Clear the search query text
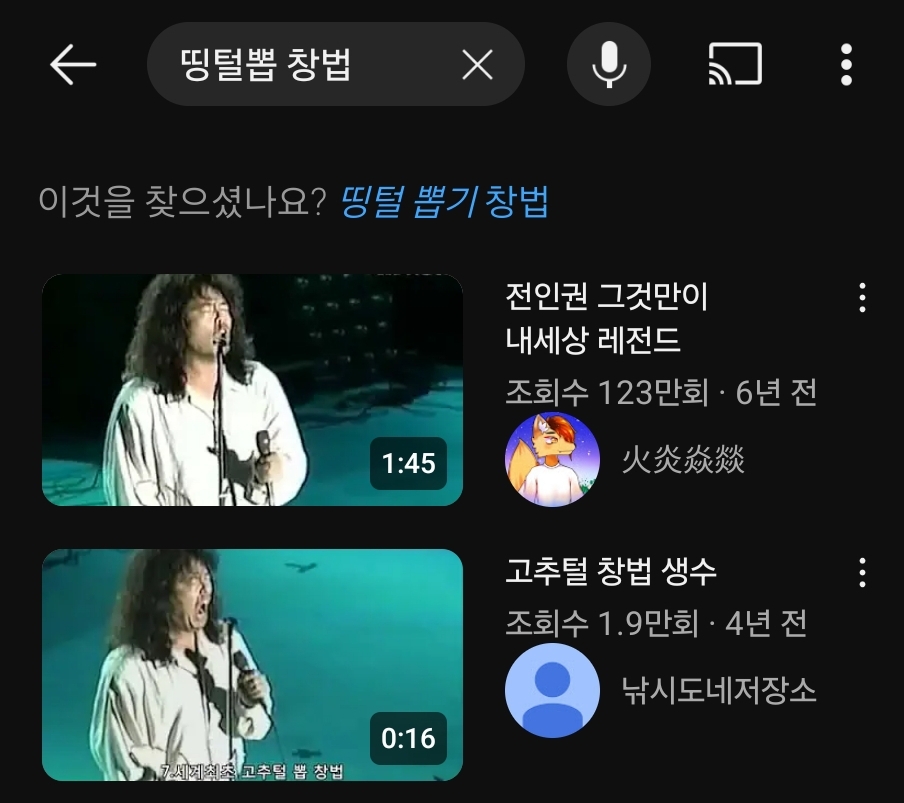904x803 pixels. coord(477,65)
